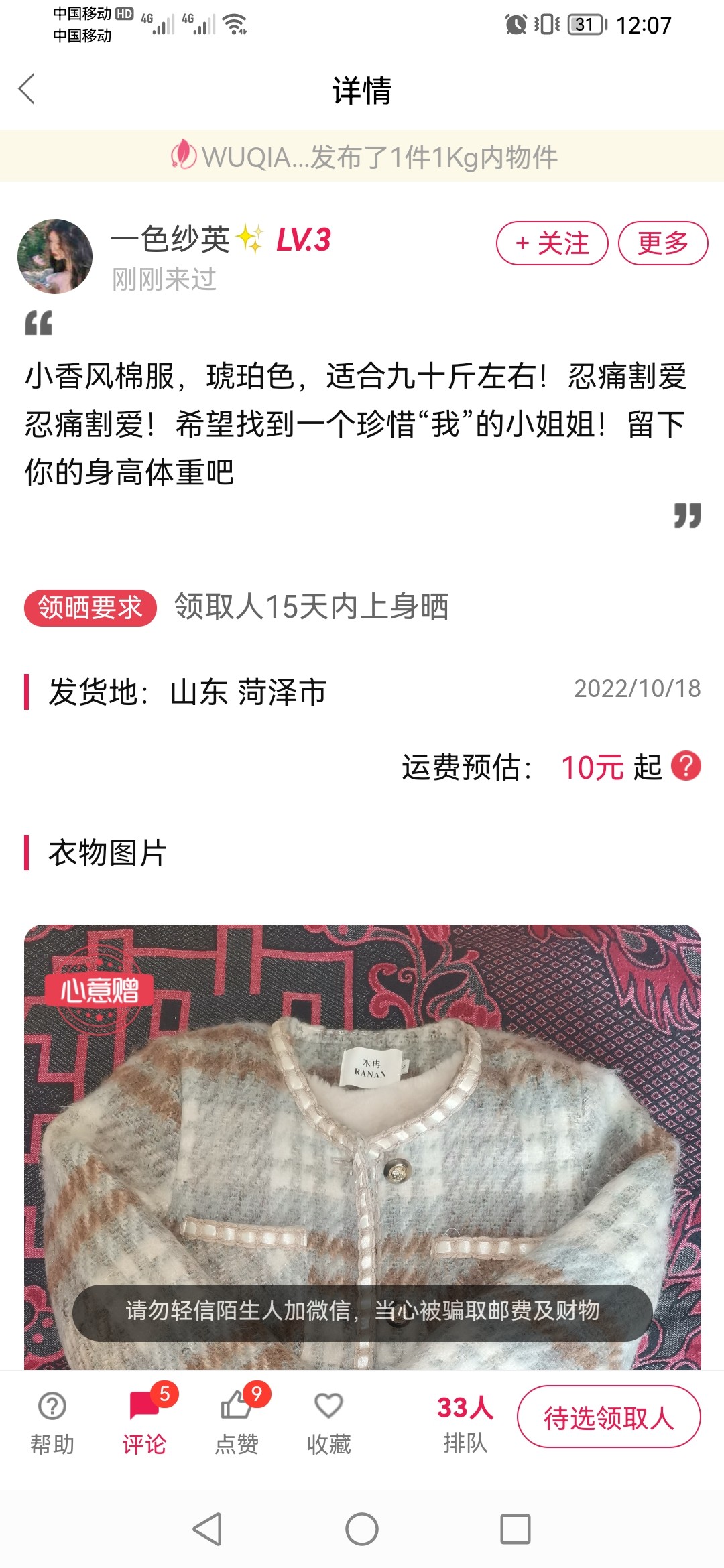Viewport: 724px width, 1568px height.
Task: Go to the system home screen
Action: tap(362, 1529)
